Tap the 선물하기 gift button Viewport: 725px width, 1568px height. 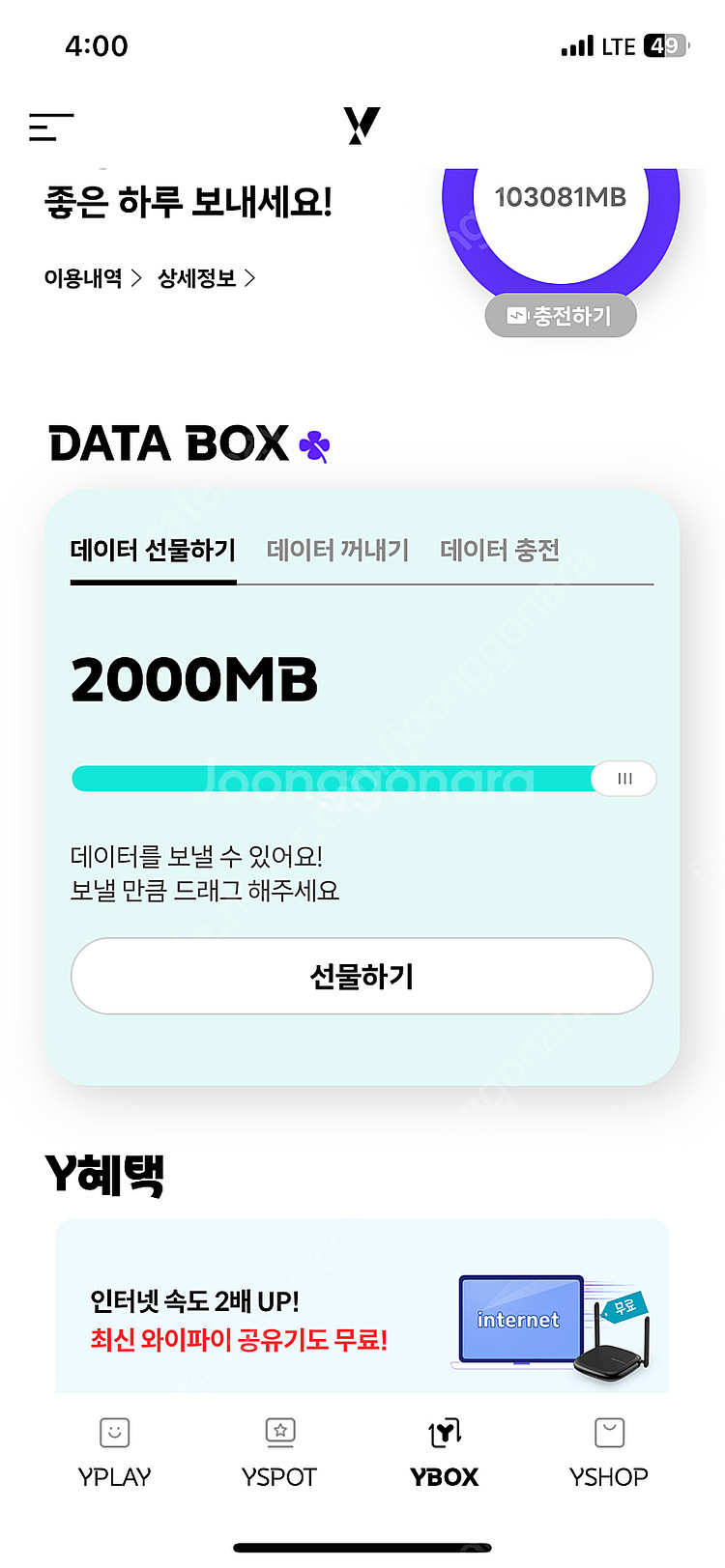tap(362, 976)
